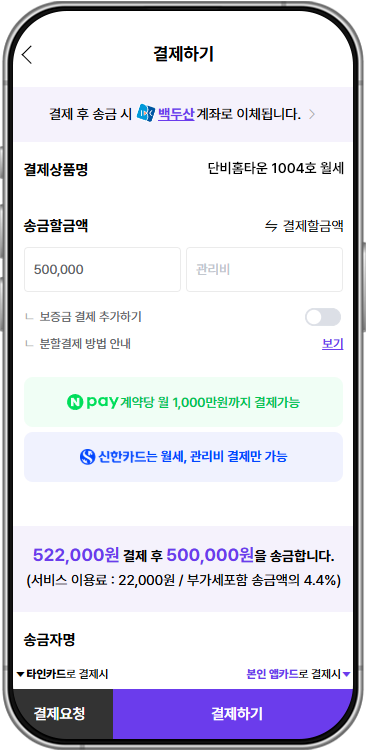Tap the 관리비 input field
The height and width of the screenshot is (750, 367).
[x=264, y=269]
